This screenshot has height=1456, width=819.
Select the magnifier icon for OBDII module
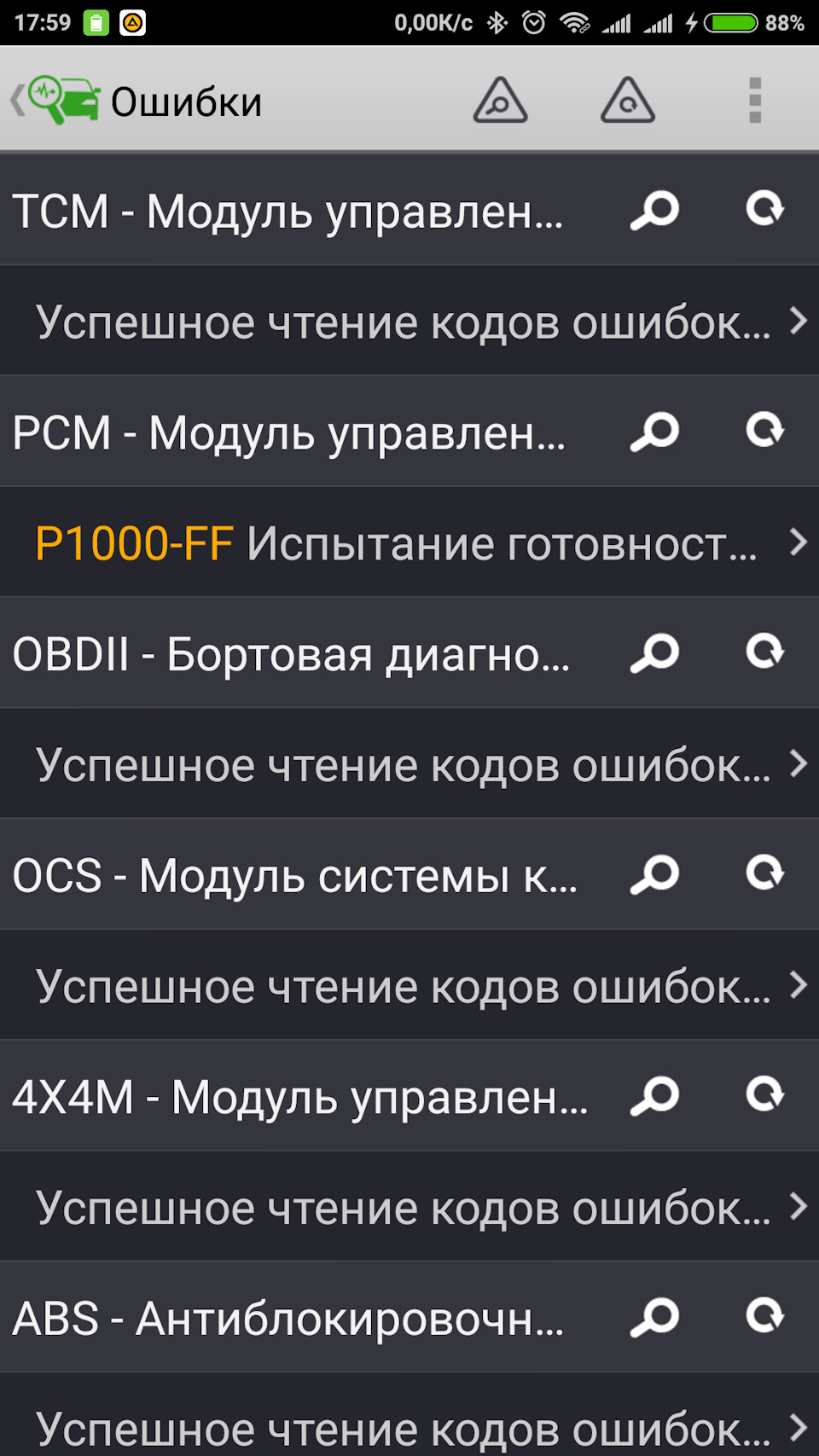point(653,654)
